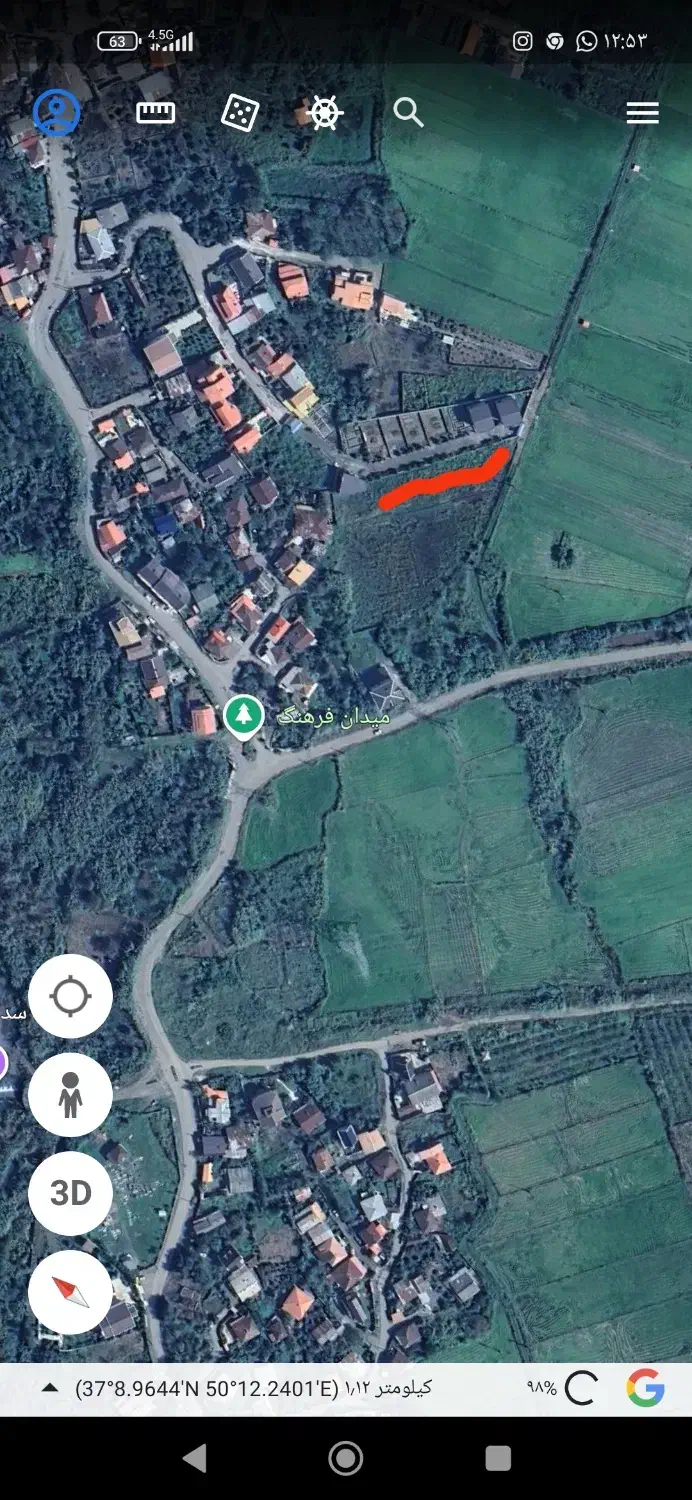This screenshot has width=692, height=1500.
Task: Reset orientation with the compass button
Action: tap(70, 1292)
